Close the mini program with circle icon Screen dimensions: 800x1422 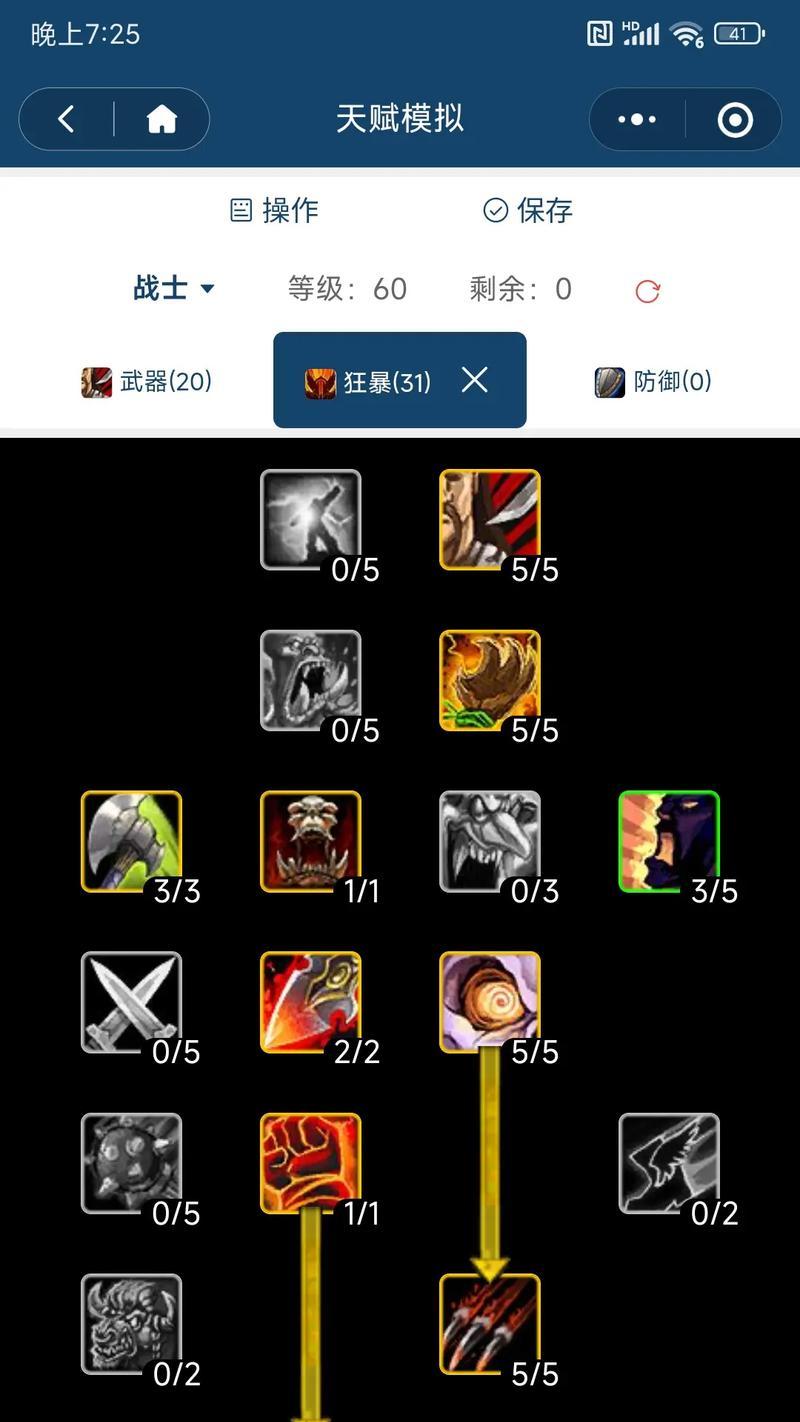click(735, 120)
